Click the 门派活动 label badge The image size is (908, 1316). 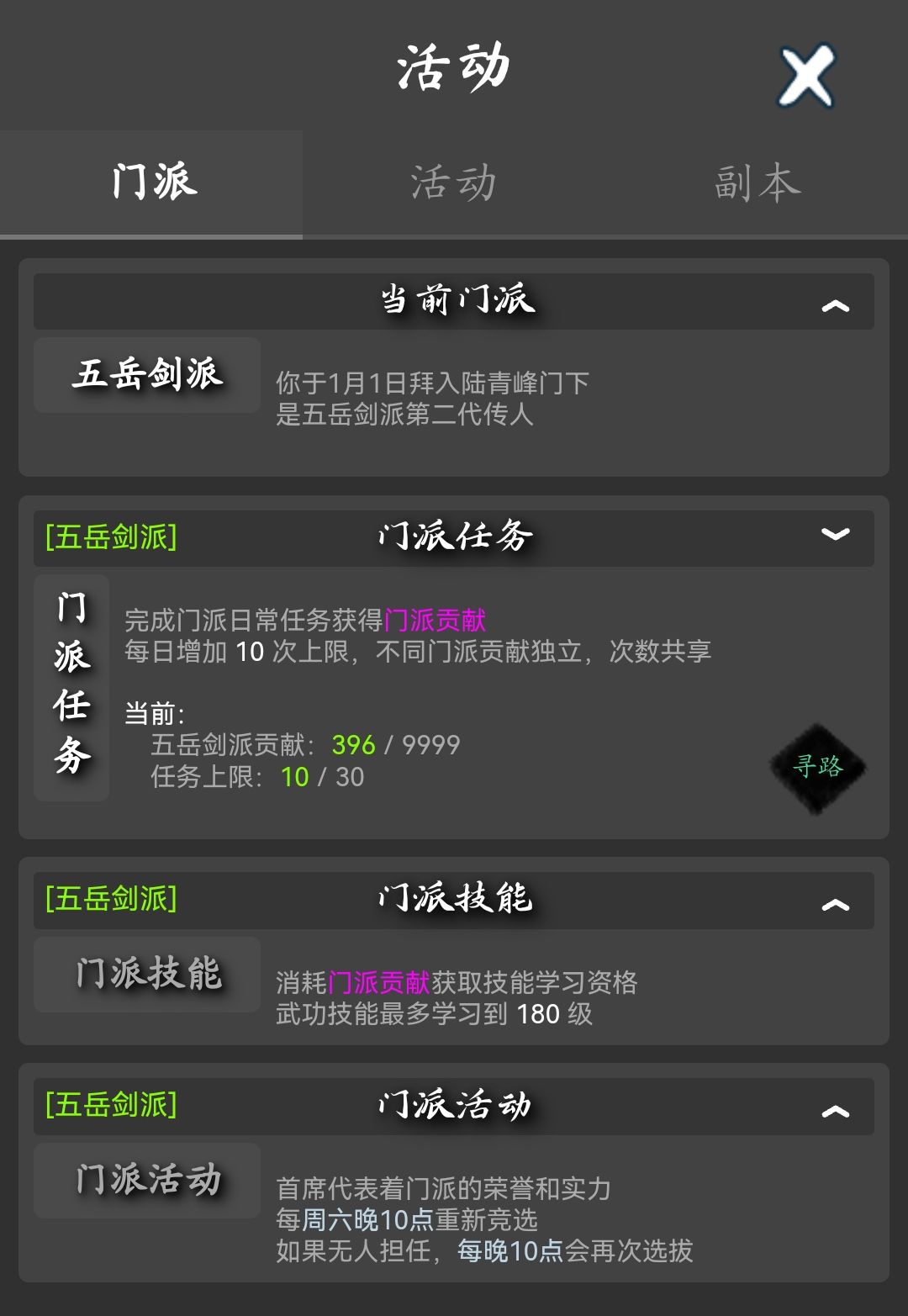146,1180
